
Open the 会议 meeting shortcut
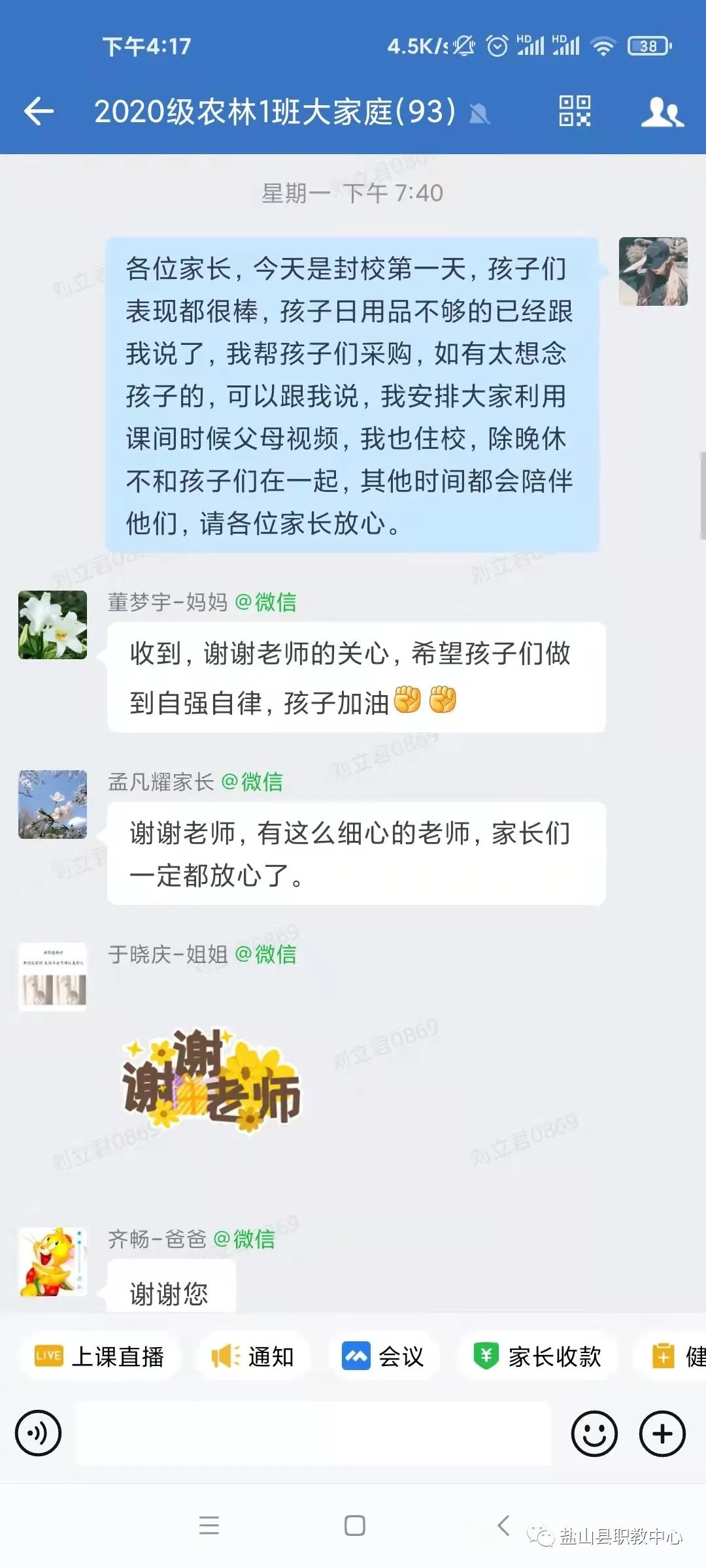click(384, 1356)
